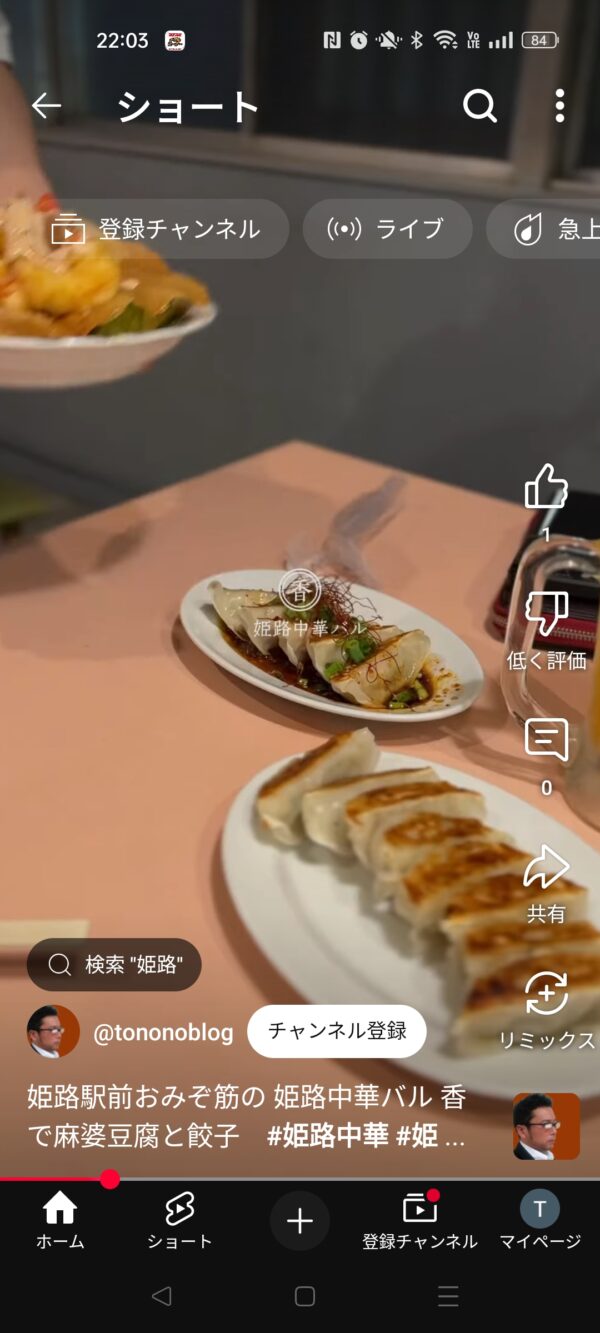Open the @tononoblog channel

[162, 1032]
